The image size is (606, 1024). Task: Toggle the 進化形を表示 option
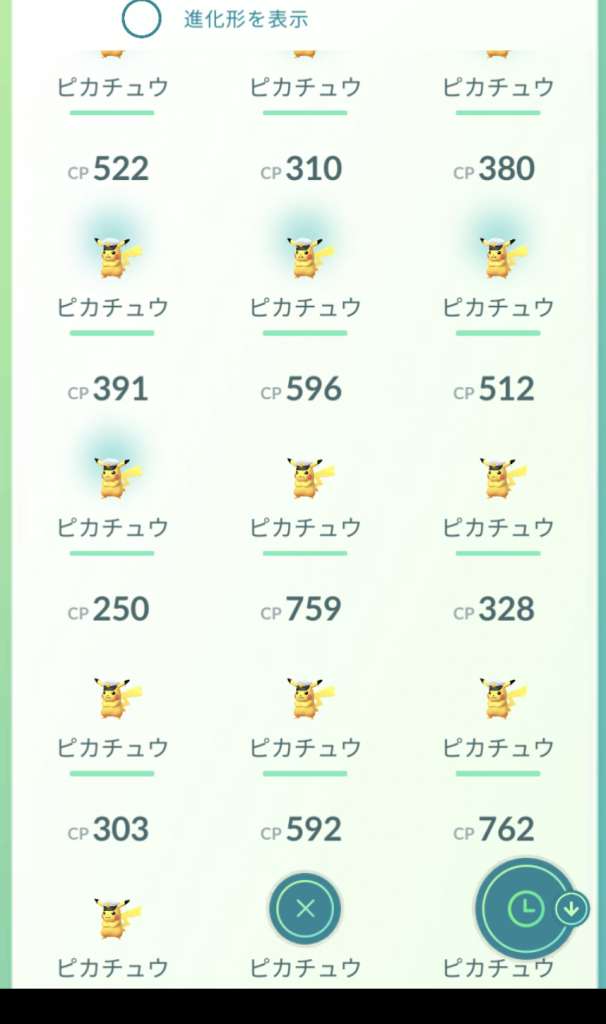pyautogui.click(x=142, y=19)
